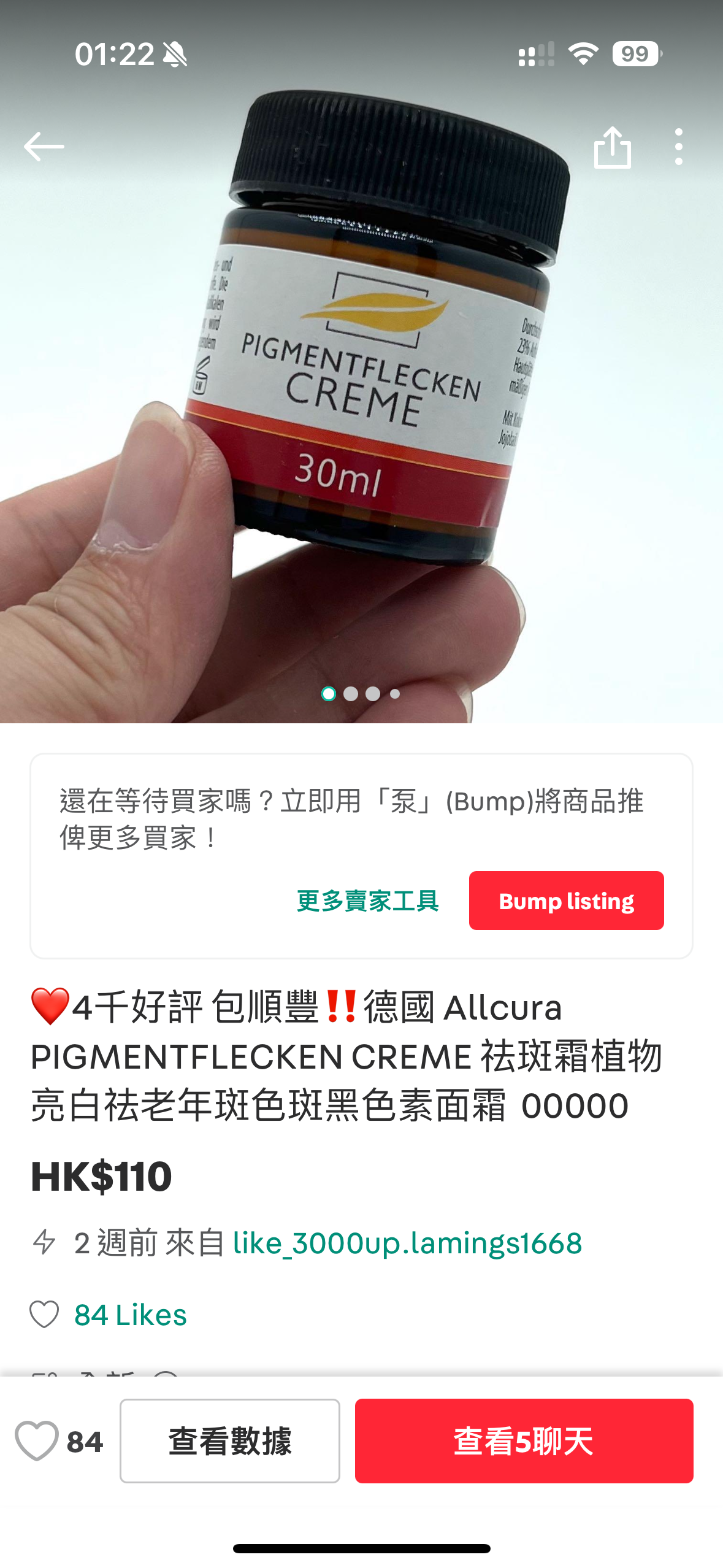Go back using the arrow icon

pyautogui.click(x=44, y=147)
